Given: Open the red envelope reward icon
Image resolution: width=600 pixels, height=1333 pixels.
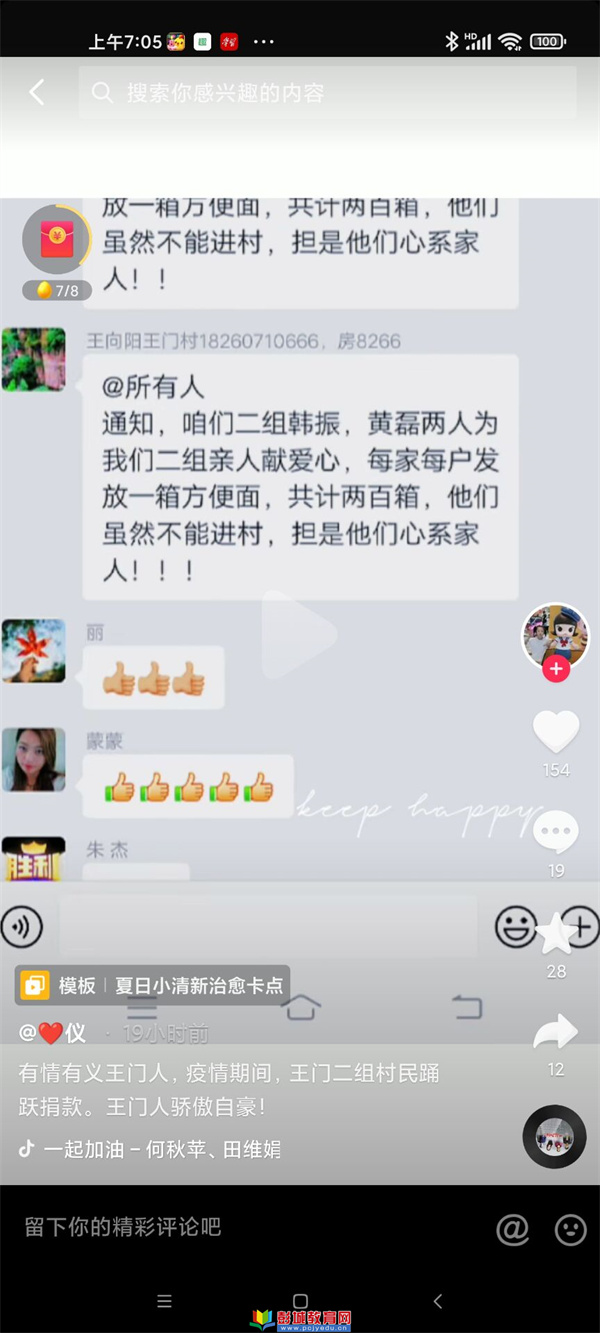Looking at the screenshot, I should coord(56,239).
